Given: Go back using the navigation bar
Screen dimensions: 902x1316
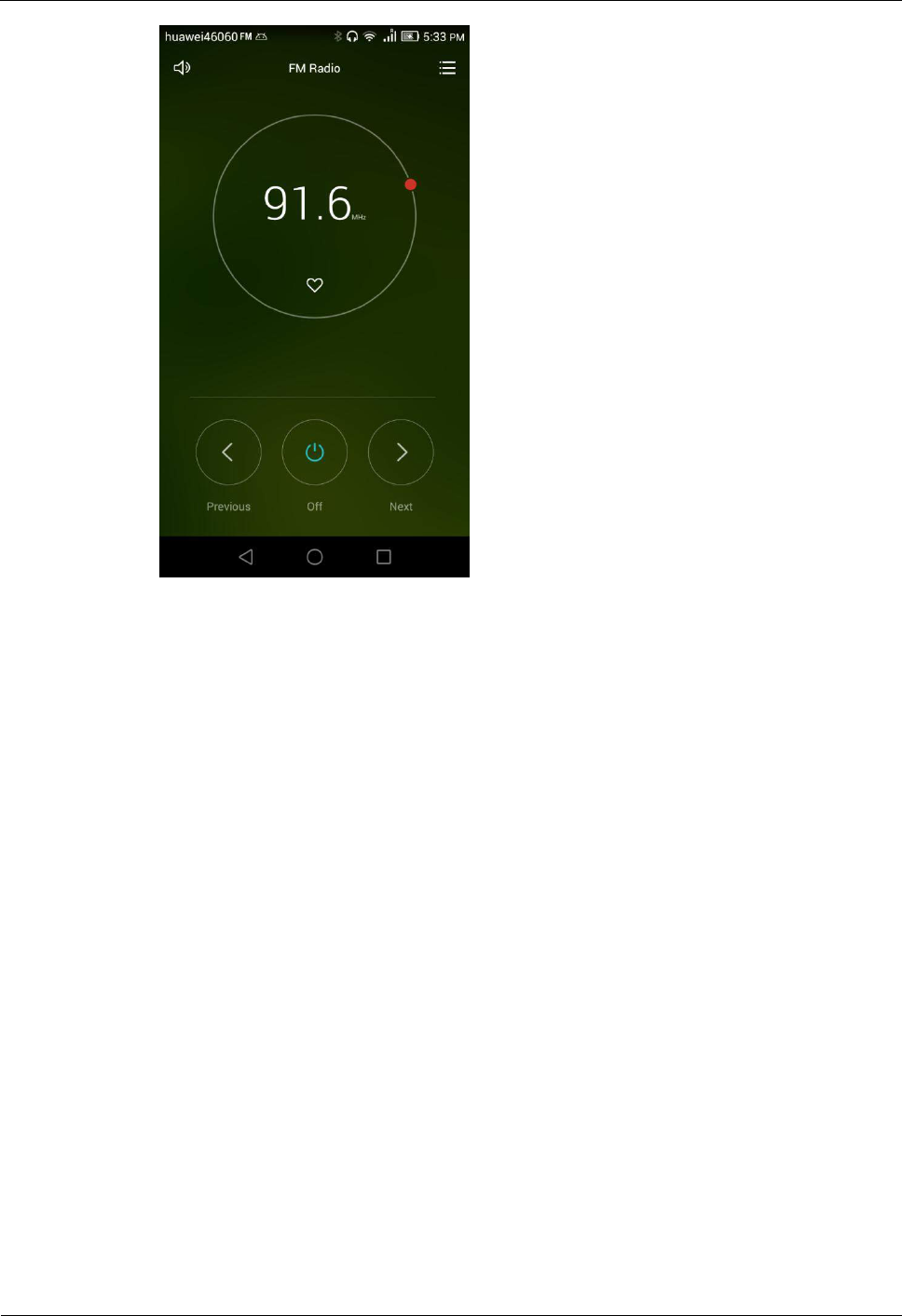Looking at the screenshot, I should click(246, 557).
